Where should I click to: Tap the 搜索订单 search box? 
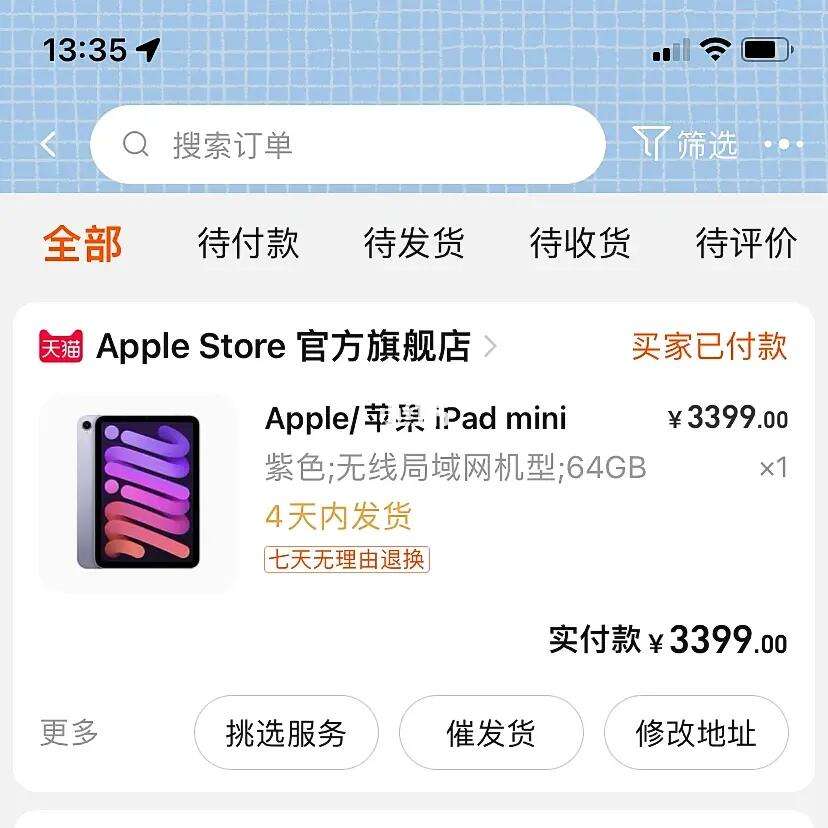(347, 145)
